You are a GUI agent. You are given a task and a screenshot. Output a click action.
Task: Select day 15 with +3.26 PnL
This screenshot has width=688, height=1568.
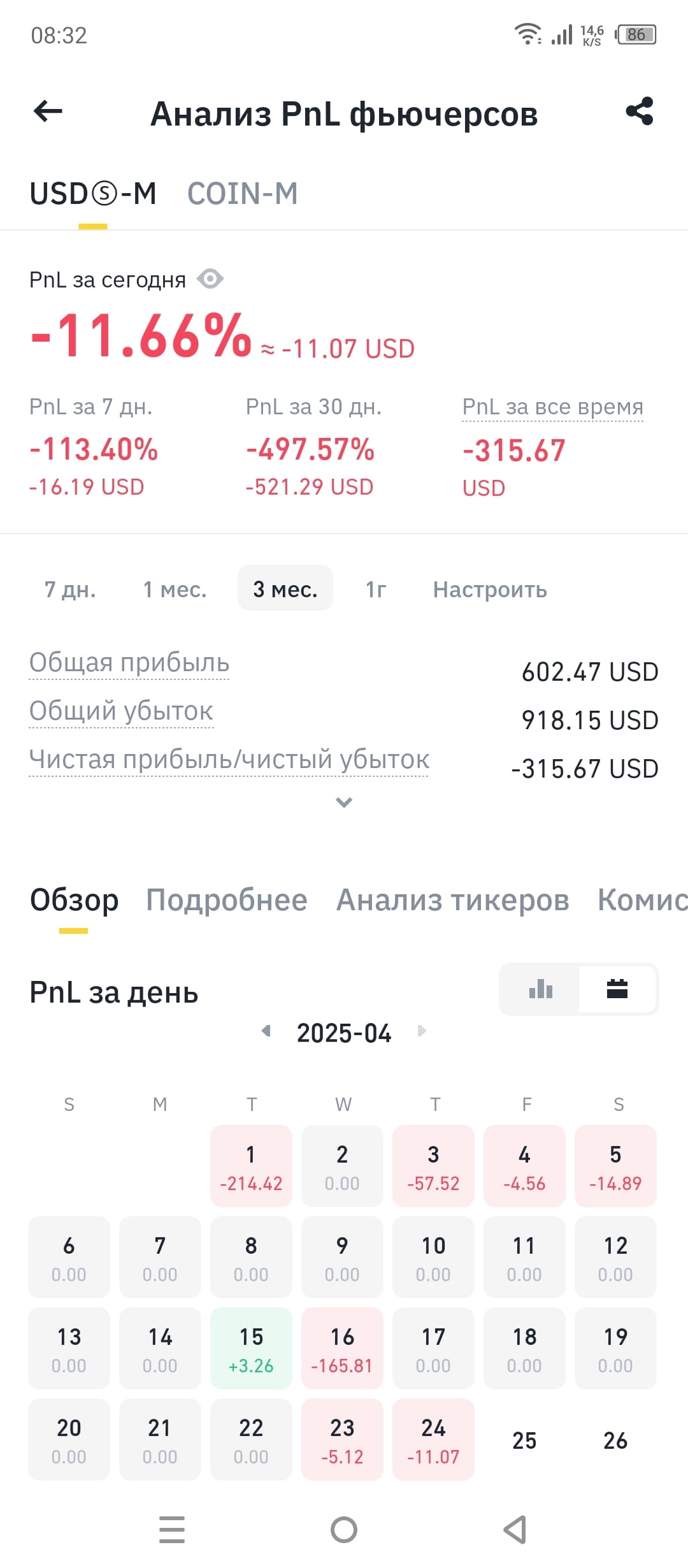pyautogui.click(x=251, y=1348)
